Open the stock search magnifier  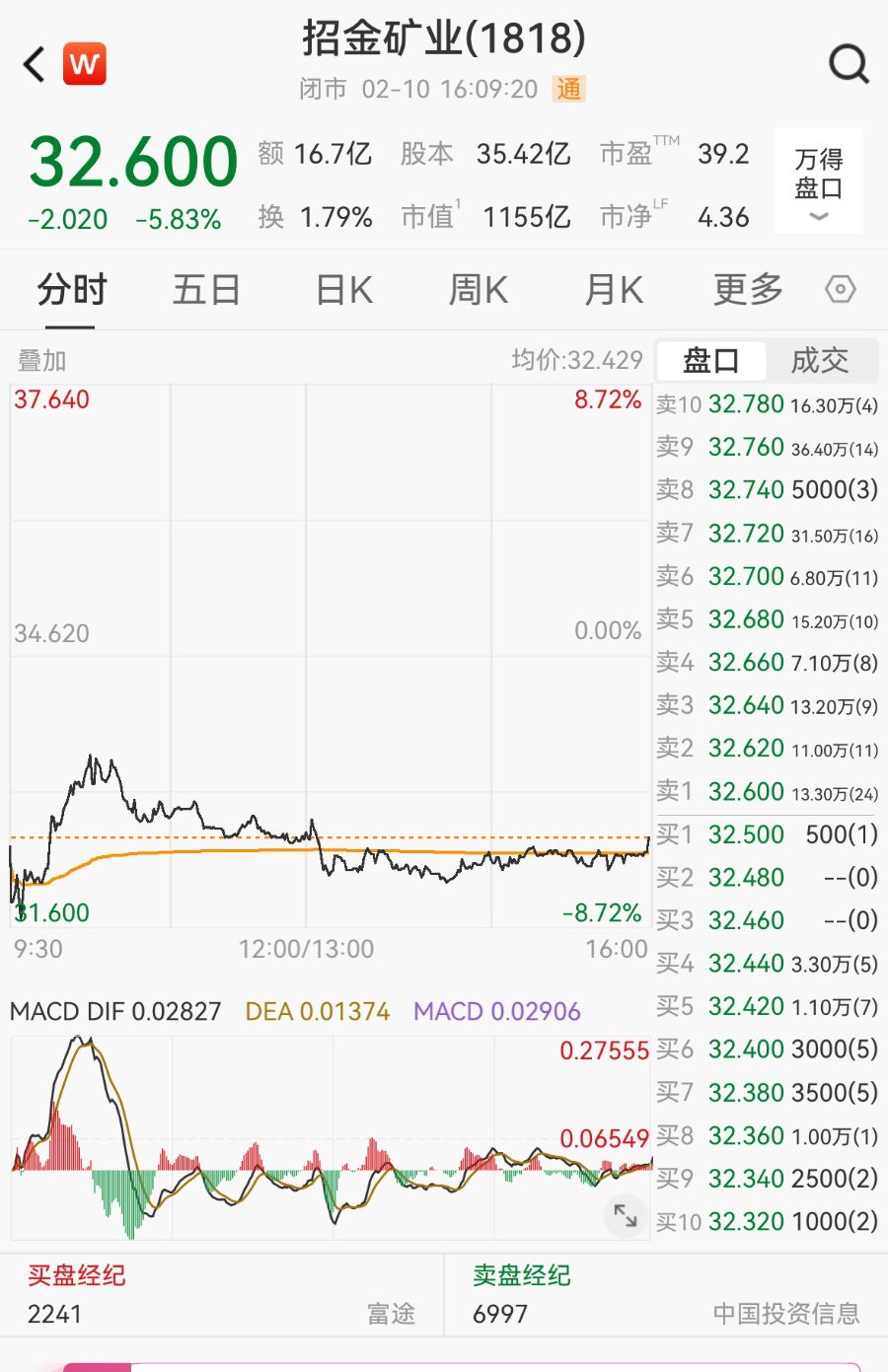[x=848, y=65]
